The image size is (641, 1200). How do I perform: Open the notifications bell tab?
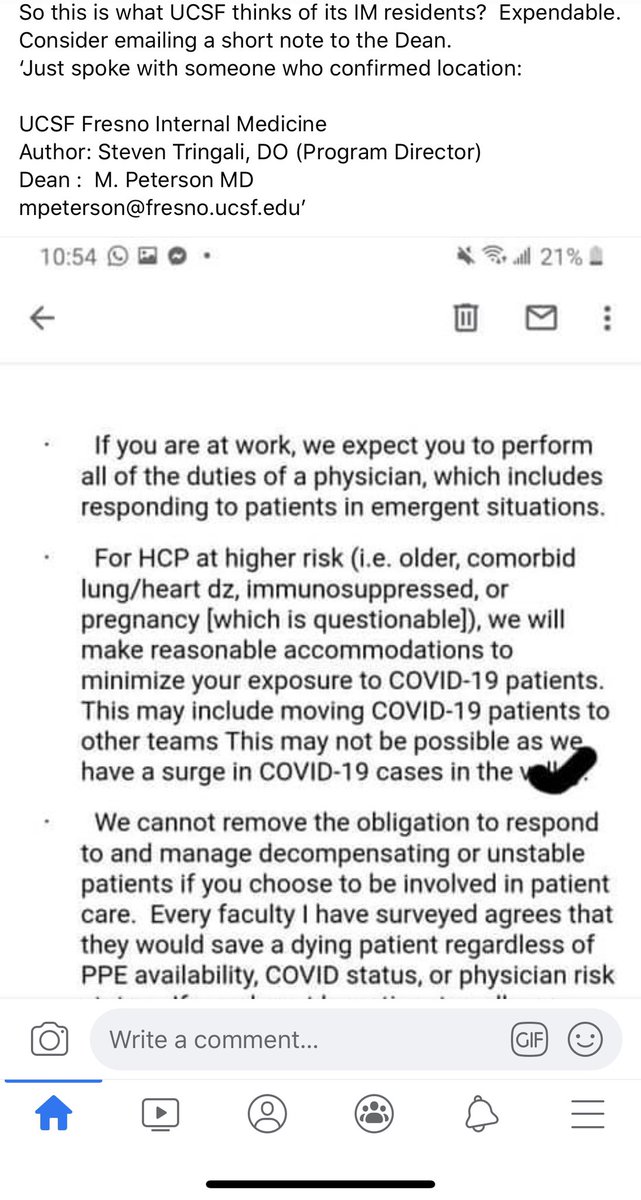[x=481, y=1113]
